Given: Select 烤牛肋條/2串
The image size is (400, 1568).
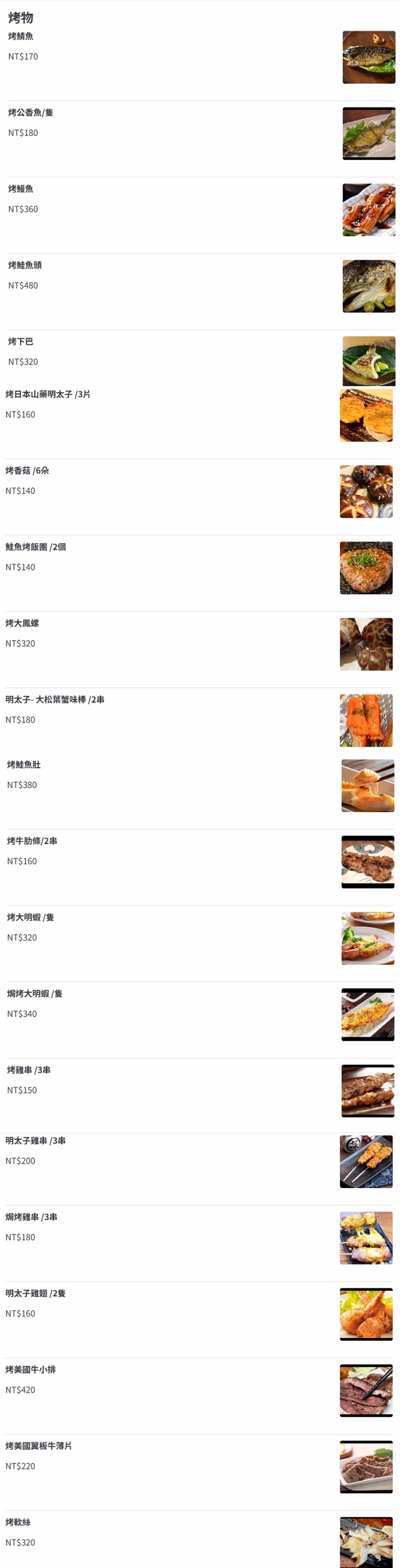Looking at the screenshot, I should click(32, 841).
